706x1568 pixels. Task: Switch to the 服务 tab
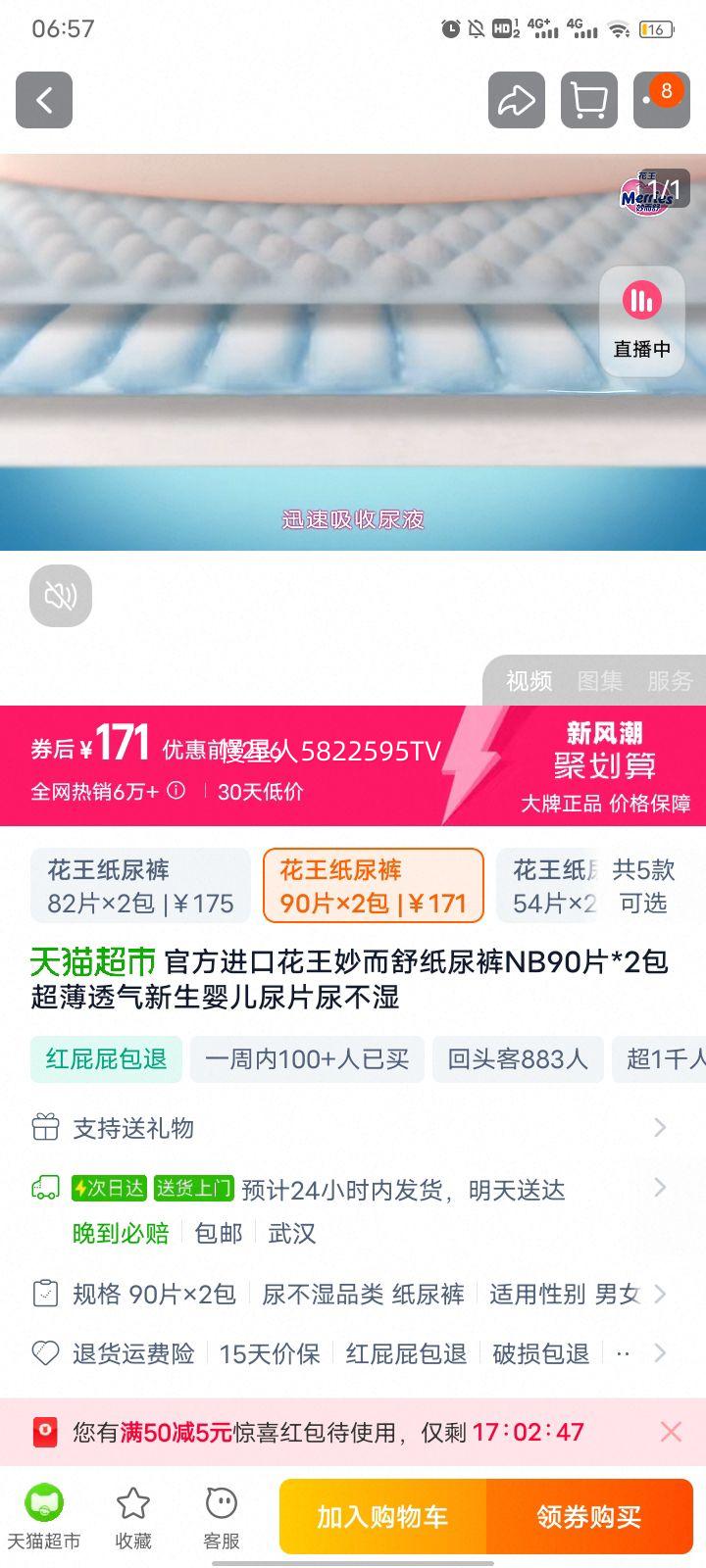pyautogui.click(x=671, y=680)
